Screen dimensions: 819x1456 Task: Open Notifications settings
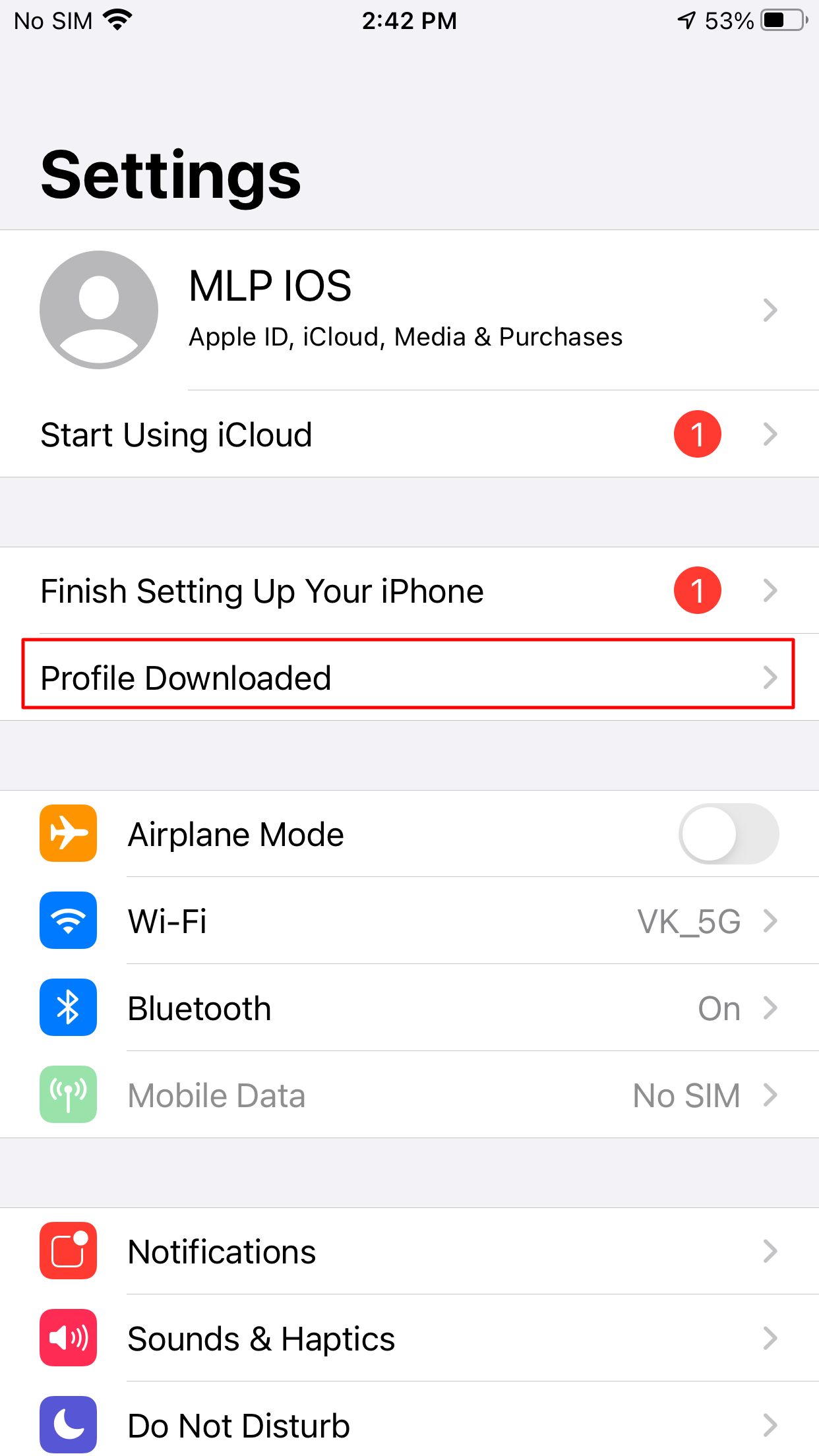click(409, 1251)
